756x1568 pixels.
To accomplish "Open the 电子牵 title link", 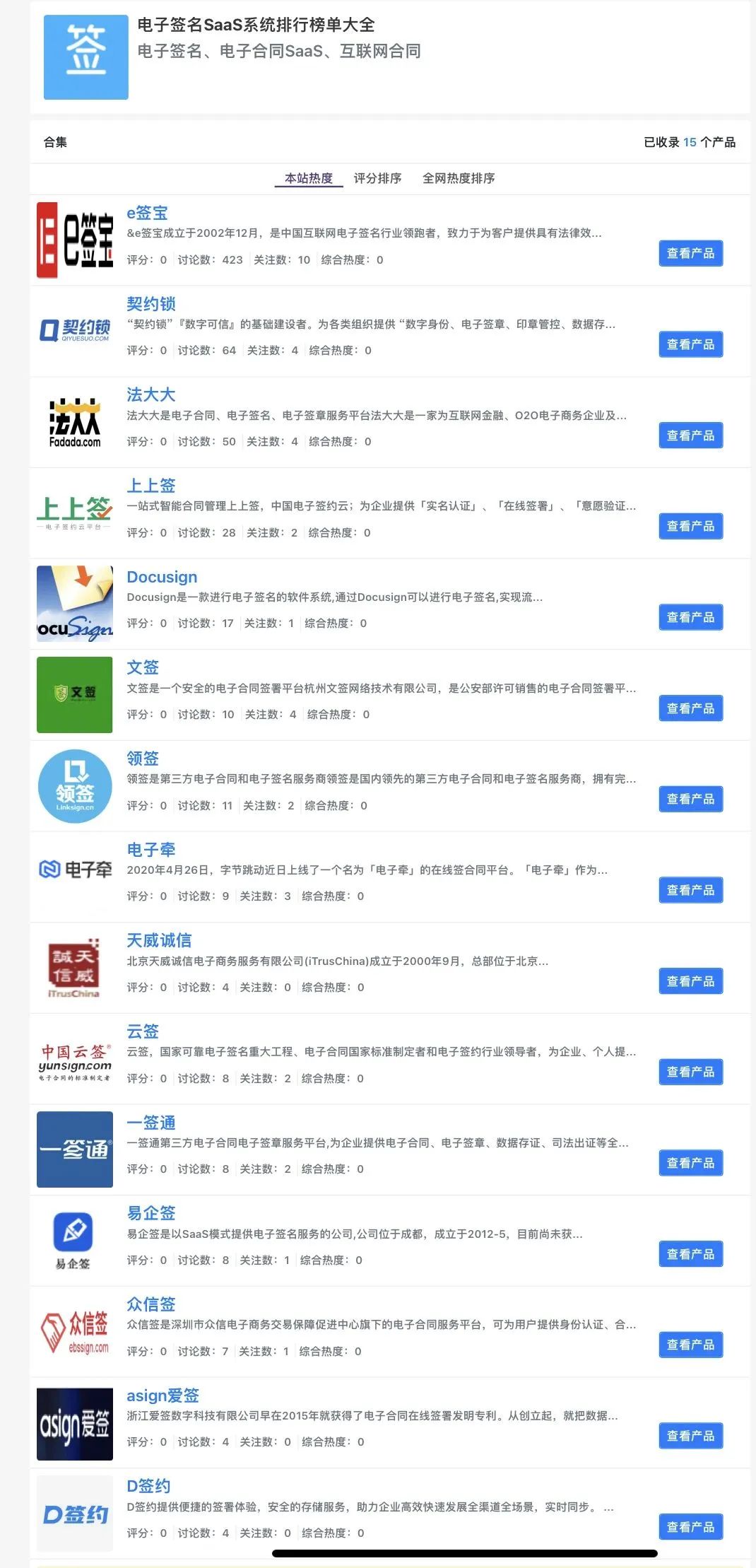I will click(x=151, y=850).
